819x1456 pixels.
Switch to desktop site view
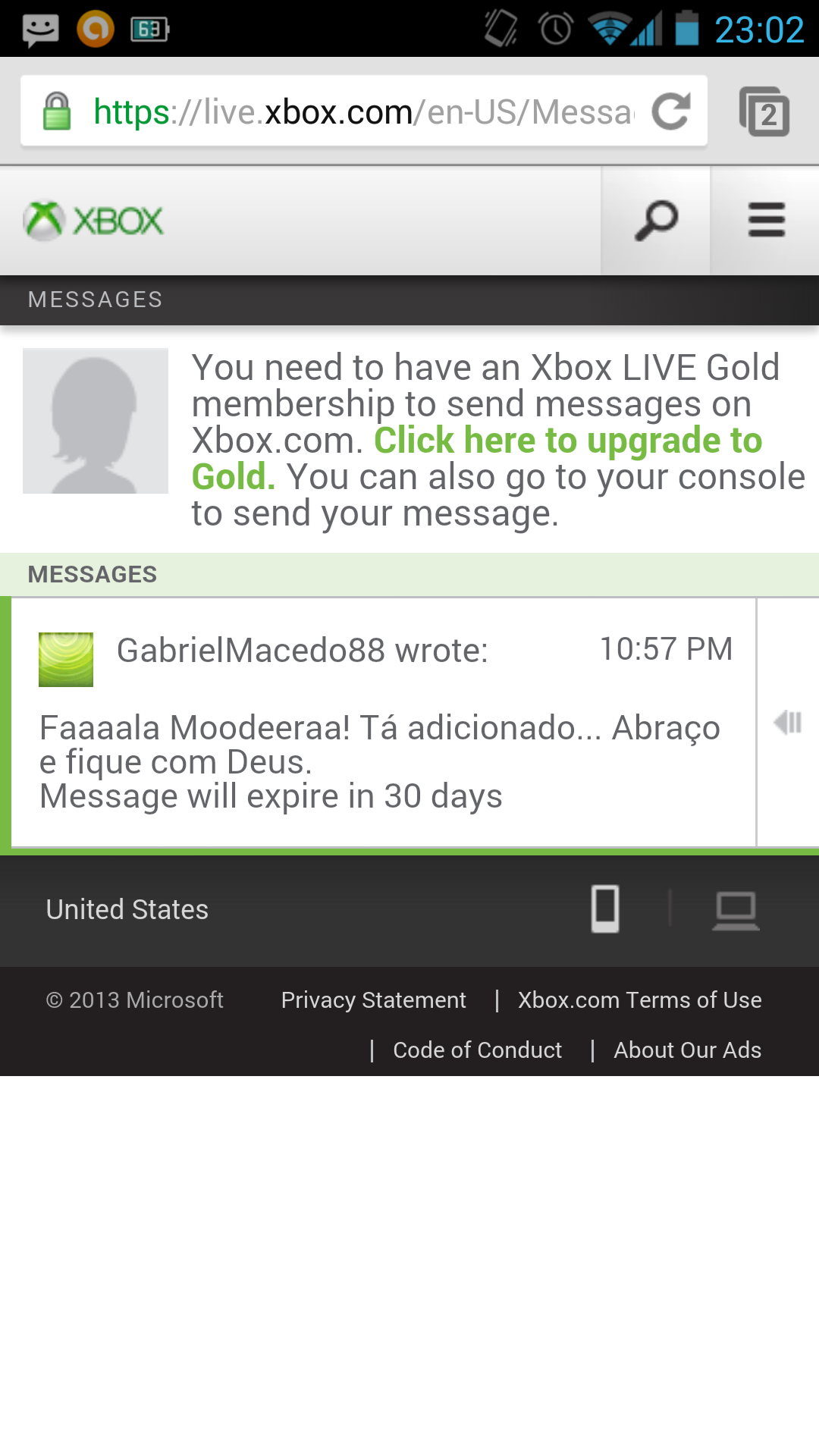736,909
